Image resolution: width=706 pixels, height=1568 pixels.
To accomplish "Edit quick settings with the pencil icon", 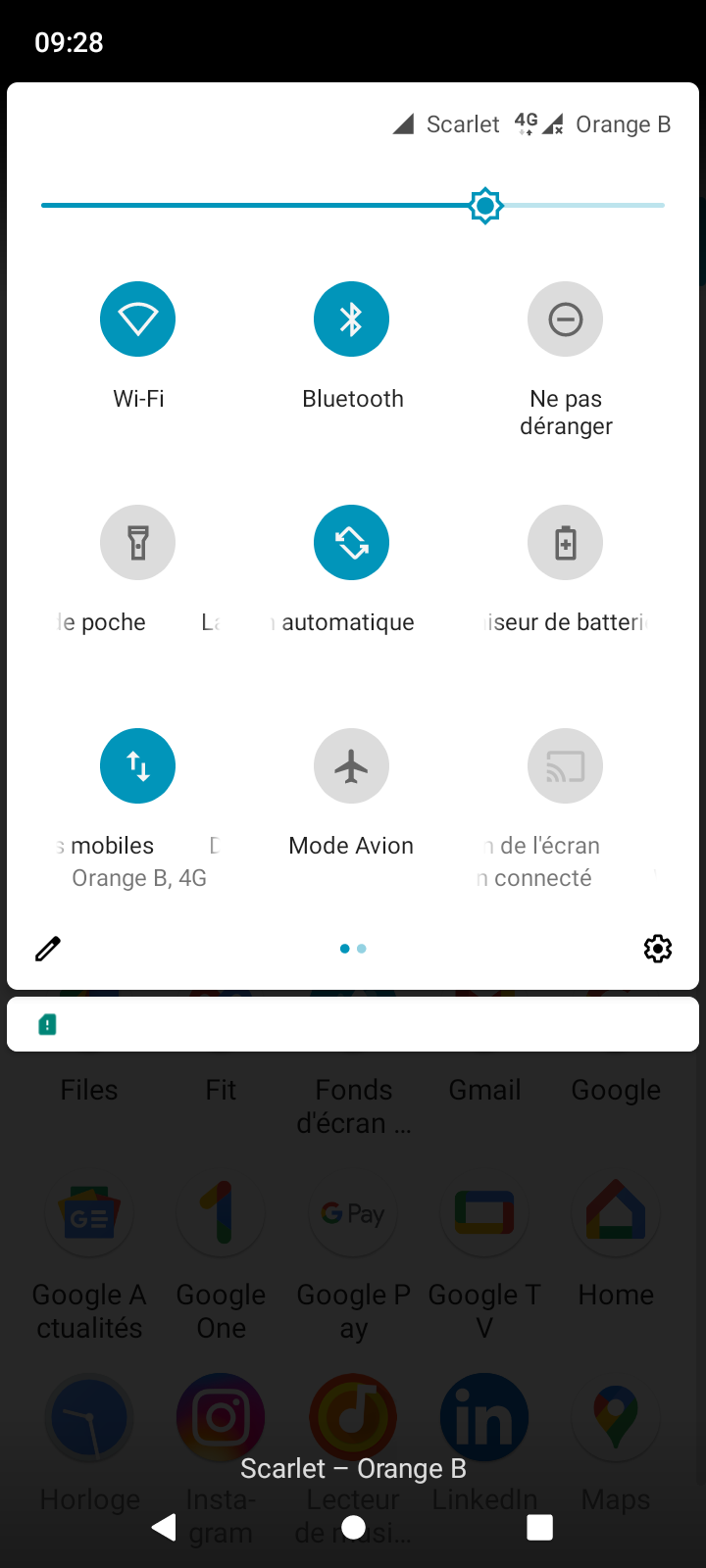I will pos(48,949).
